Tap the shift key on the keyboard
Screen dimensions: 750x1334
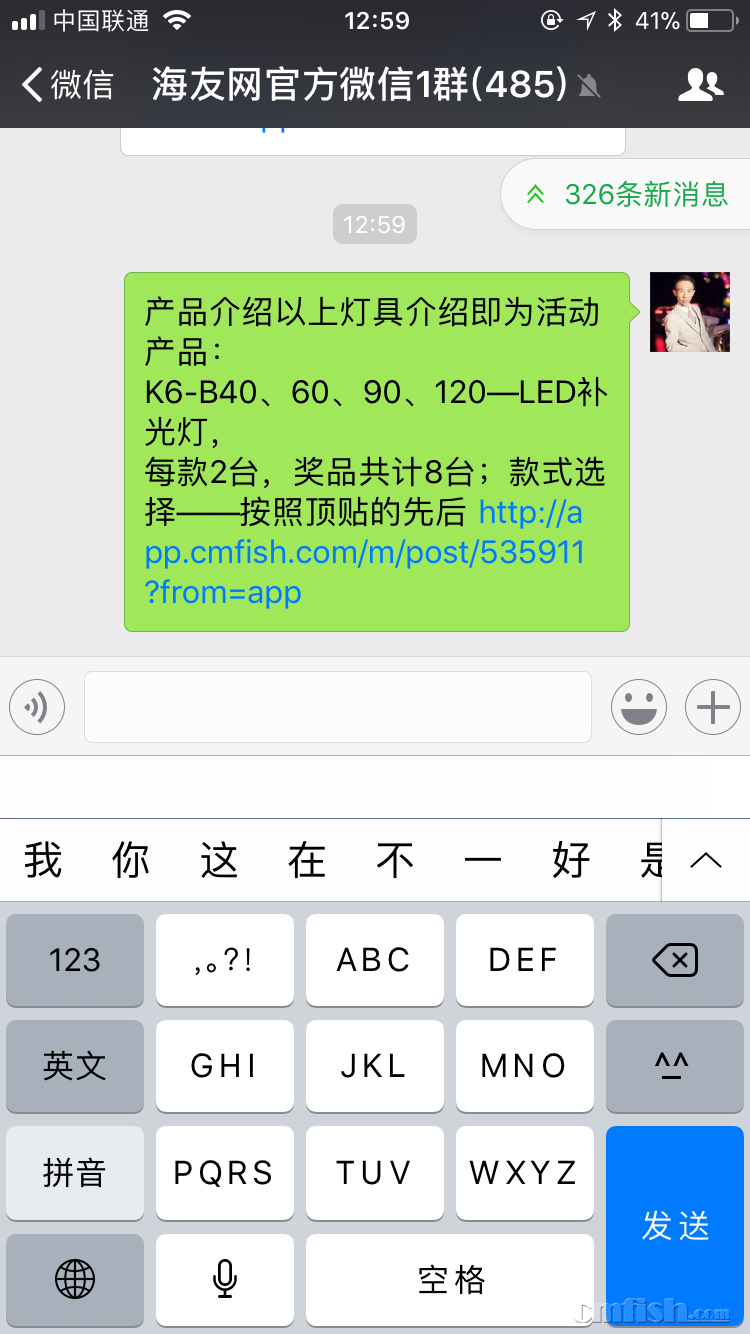[x=675, y=1066]
